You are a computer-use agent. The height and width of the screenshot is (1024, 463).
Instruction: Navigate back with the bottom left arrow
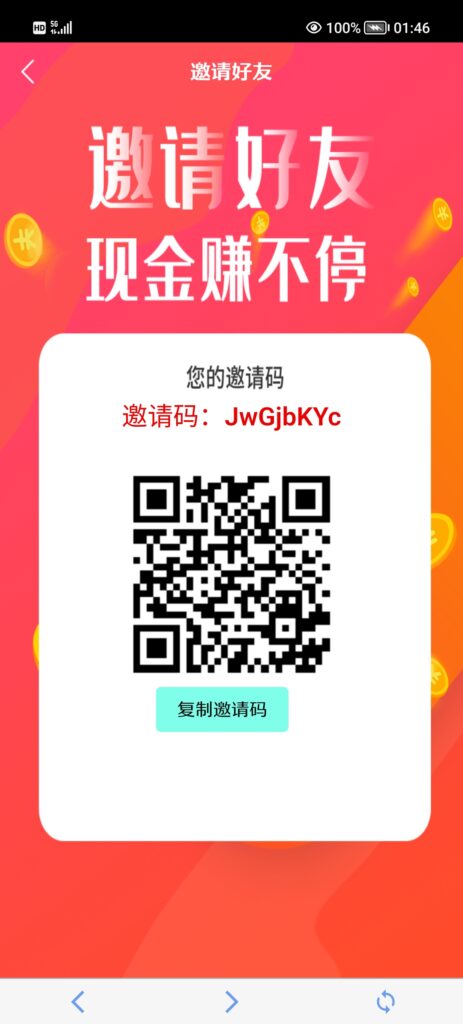pos(78,1001)
